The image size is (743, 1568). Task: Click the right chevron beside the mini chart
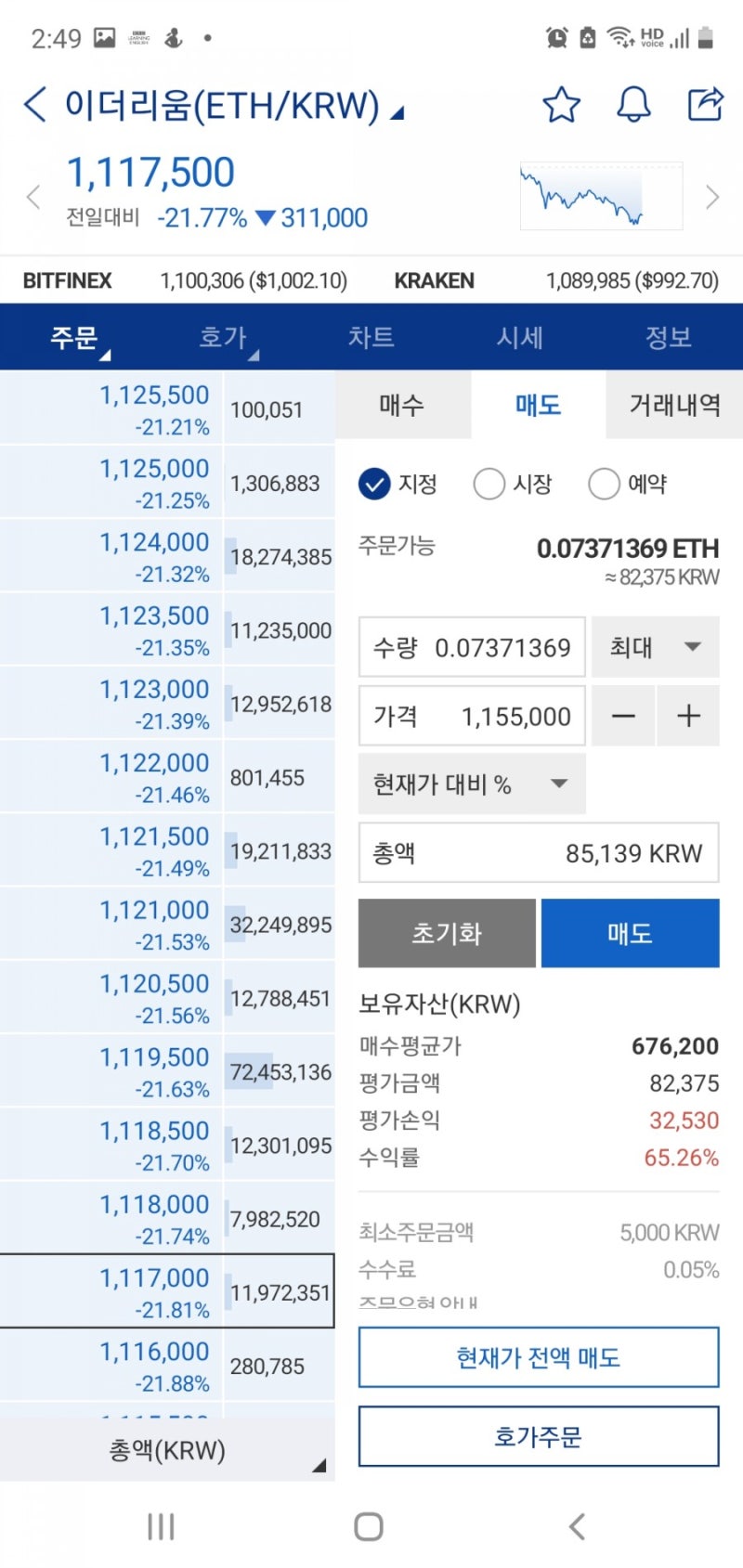click(712, 197)
